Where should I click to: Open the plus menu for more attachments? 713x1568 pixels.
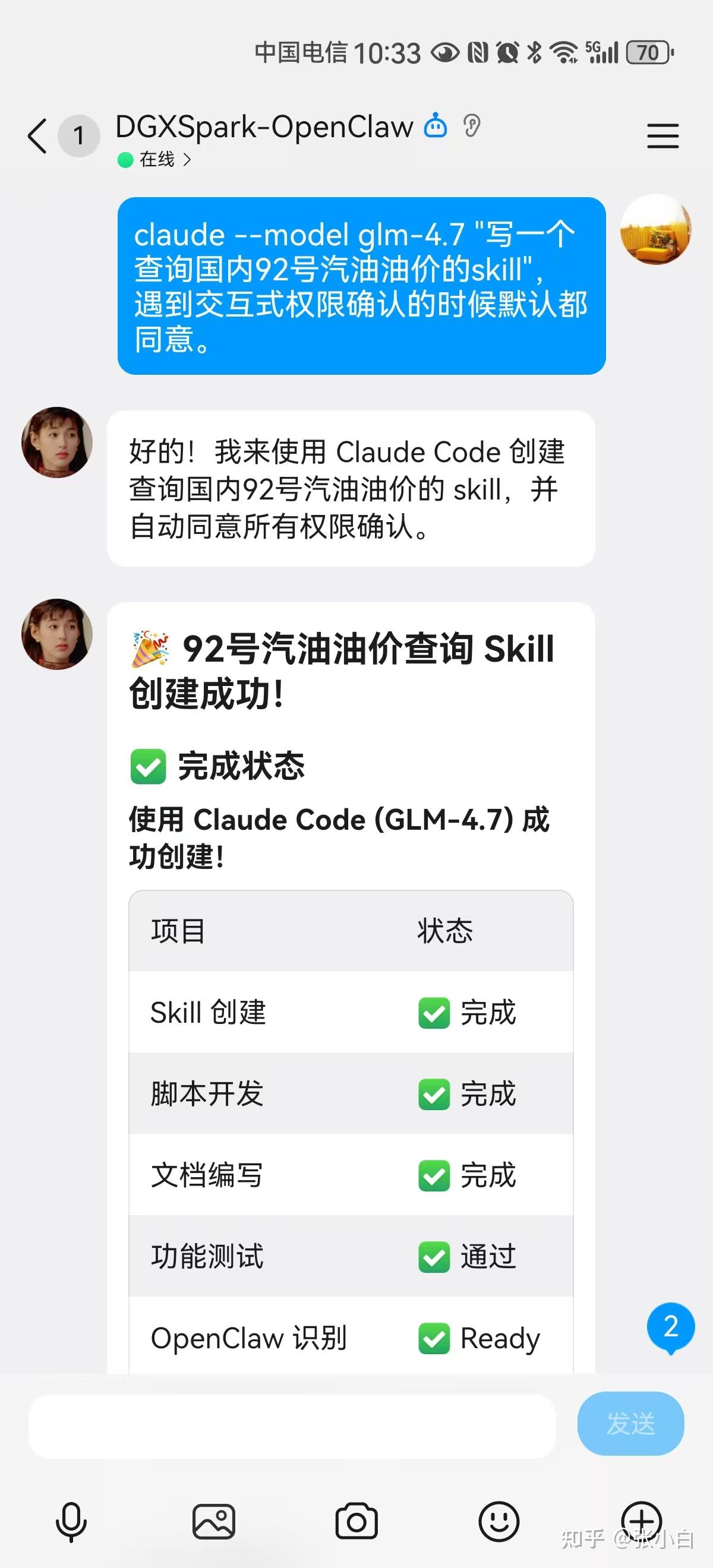[641, 1520]
